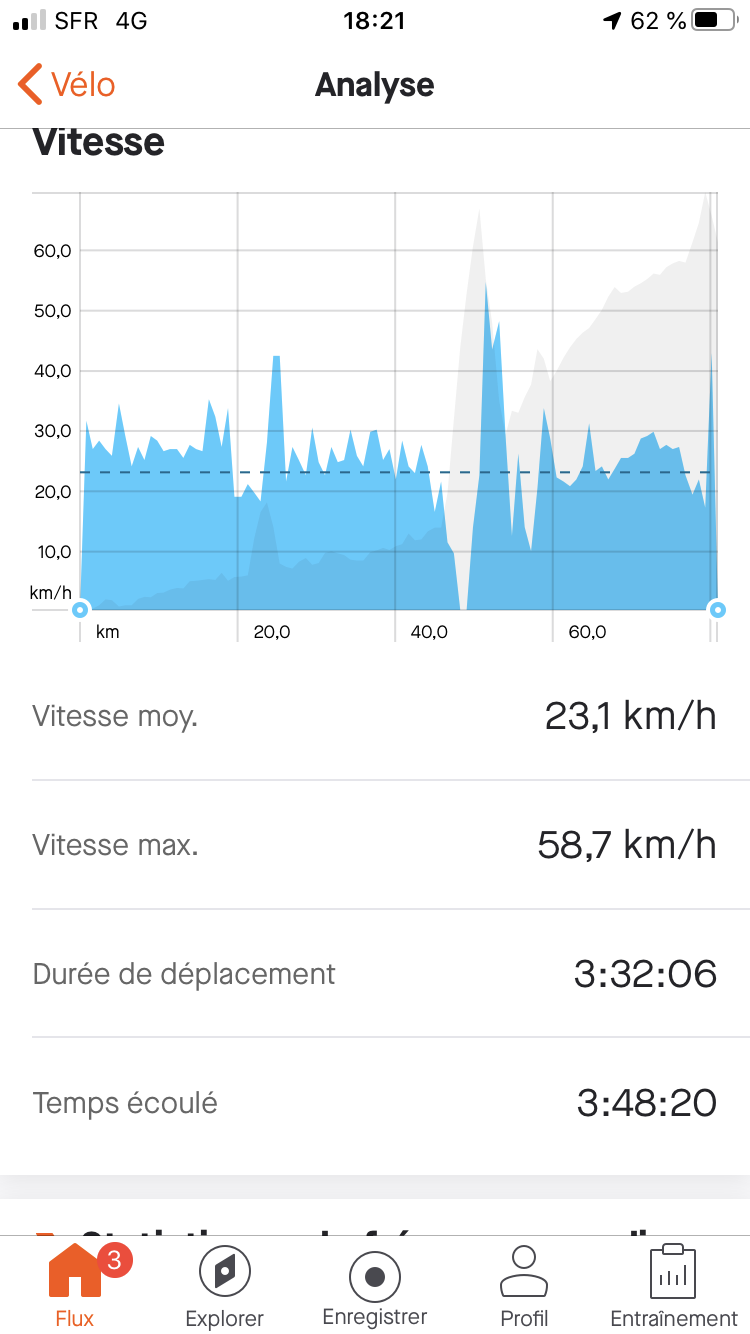Go to the Profil tab
This screenshot has width=750, height=1334.
click(524, 1286)
